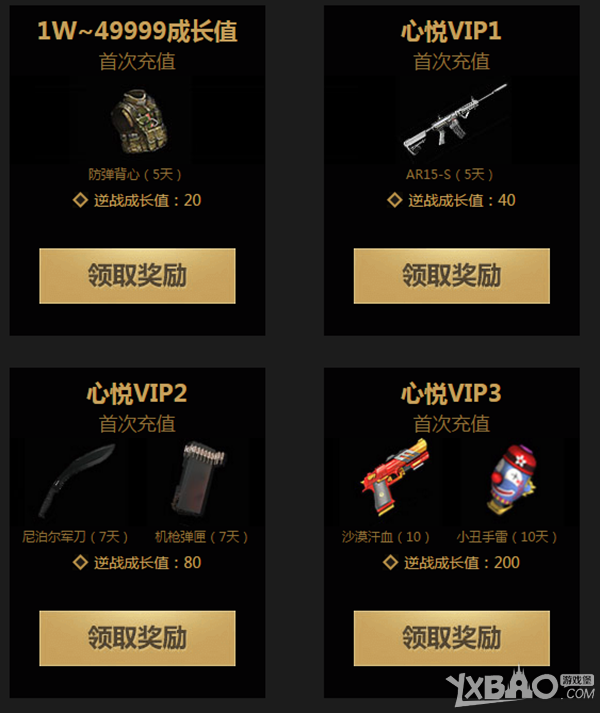The height and width of the screenshot is (713, 600).
Task: Claim the reward for 1W~49999成长值
Action: click(x=137, y=276)
